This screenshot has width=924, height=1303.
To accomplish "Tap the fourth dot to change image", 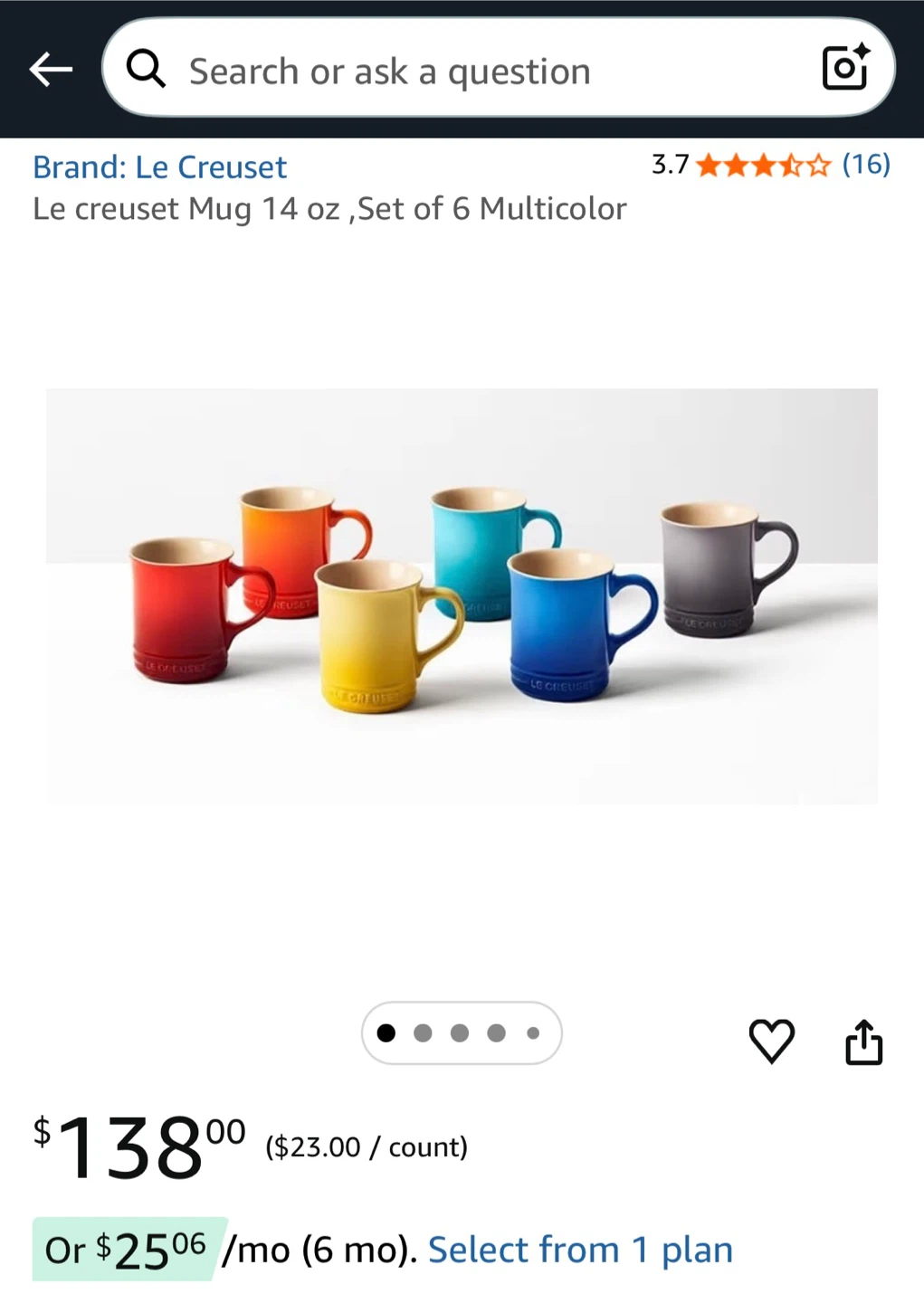I will pos(496,1033).
